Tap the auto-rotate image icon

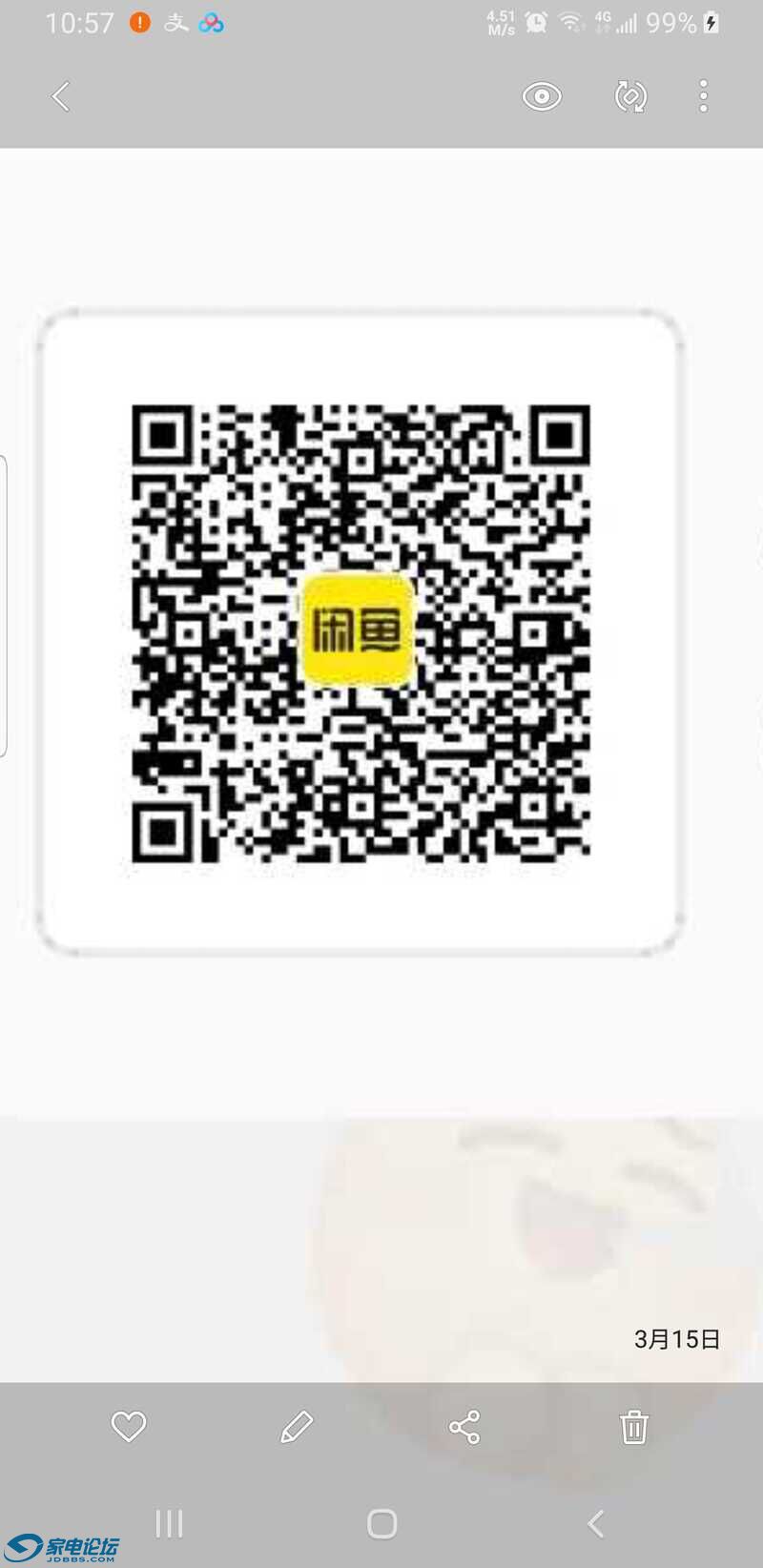pyautogui.click(x=630, y=96)
